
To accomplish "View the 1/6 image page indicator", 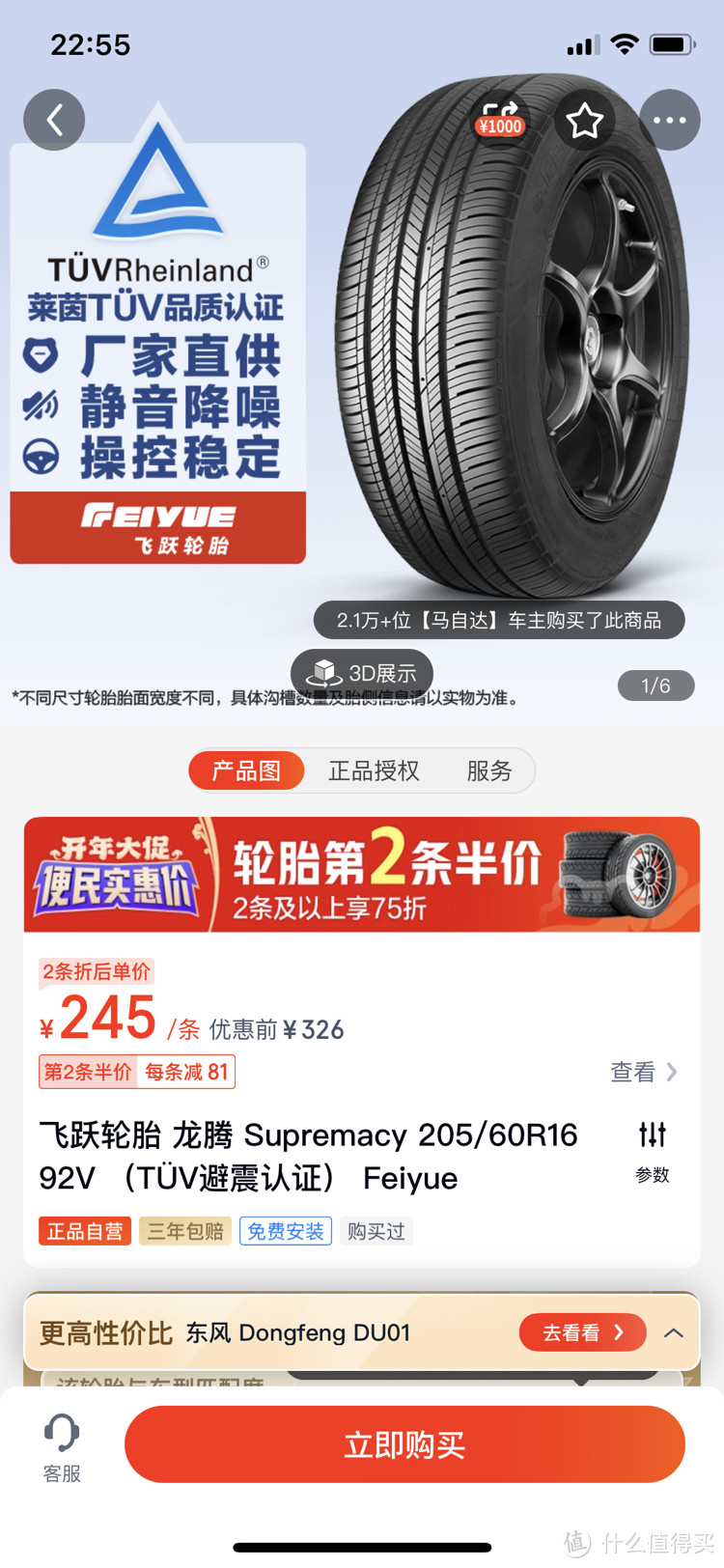I will 655,685.
